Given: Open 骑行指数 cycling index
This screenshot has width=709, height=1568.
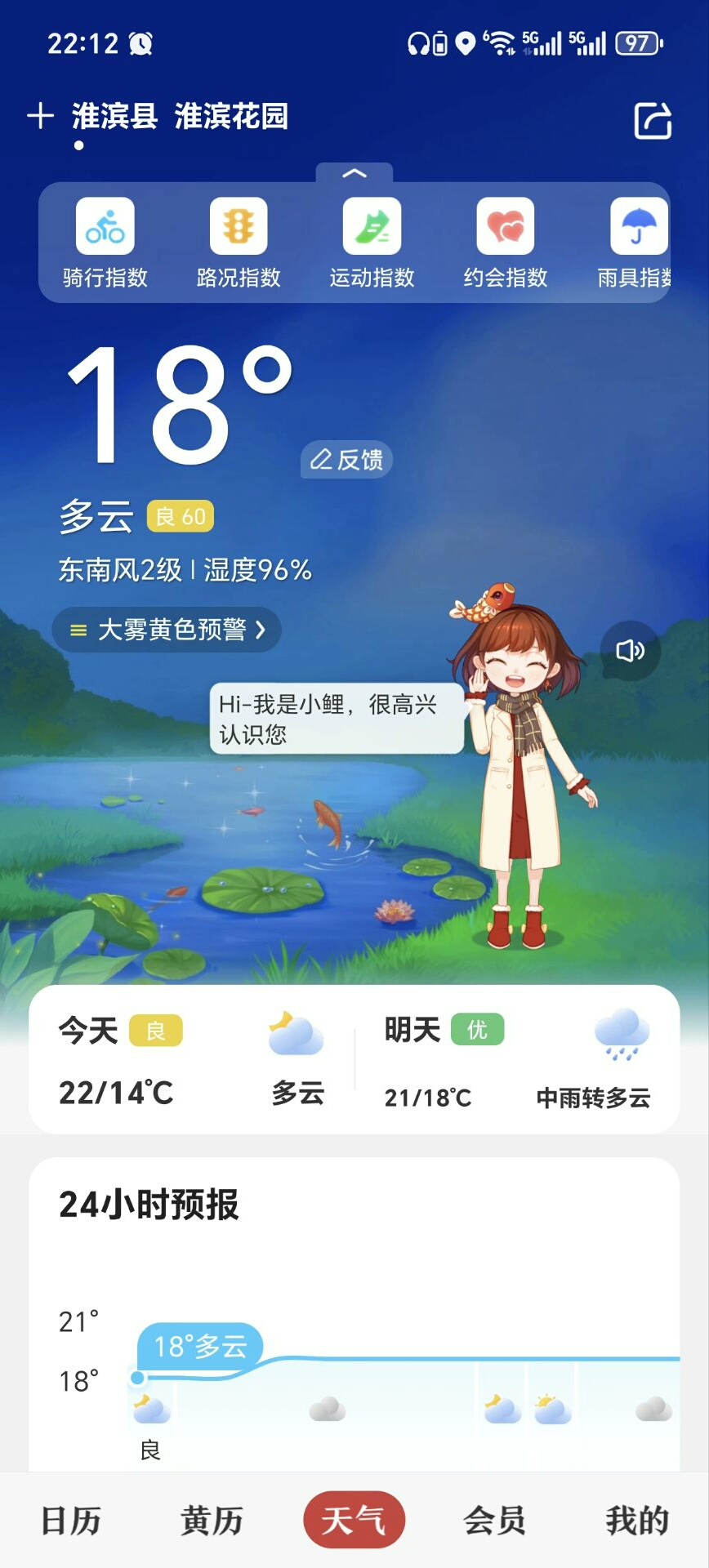Looking at the screenshot, I should click(x=105, y=243).
